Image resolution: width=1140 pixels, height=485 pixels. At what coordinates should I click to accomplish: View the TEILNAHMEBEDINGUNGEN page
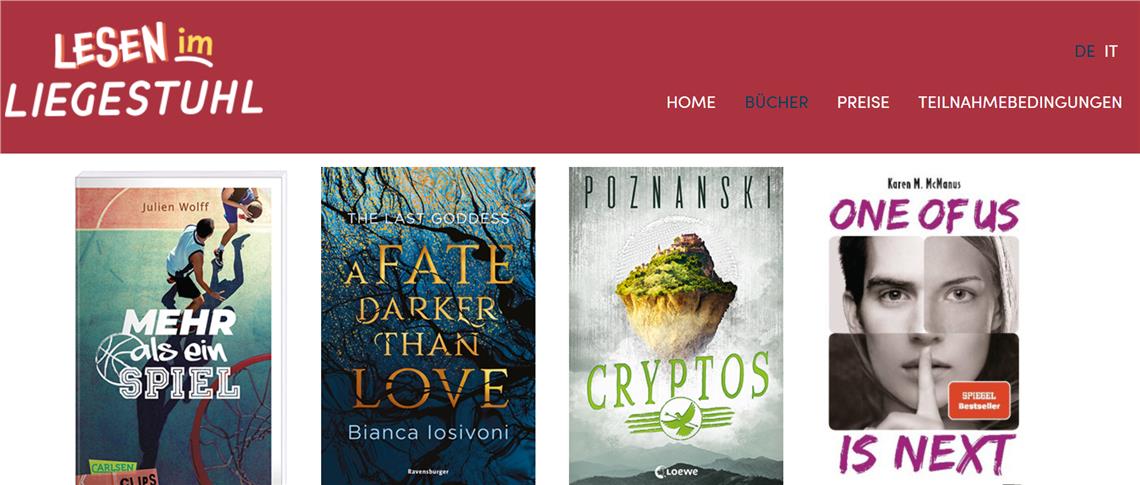tap(1019, 102)
